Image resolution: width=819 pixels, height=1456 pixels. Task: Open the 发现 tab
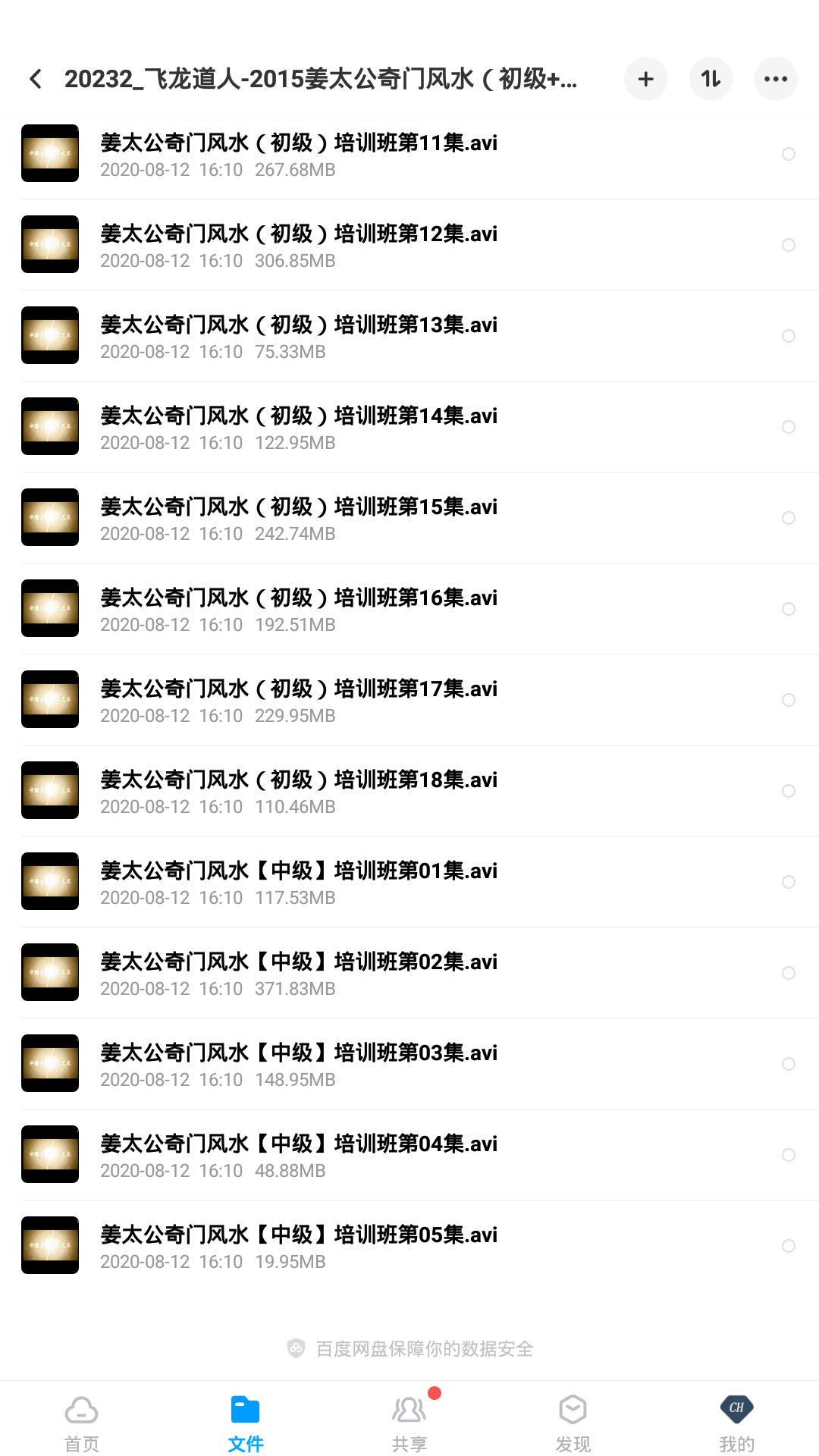tap(573, 1423)
